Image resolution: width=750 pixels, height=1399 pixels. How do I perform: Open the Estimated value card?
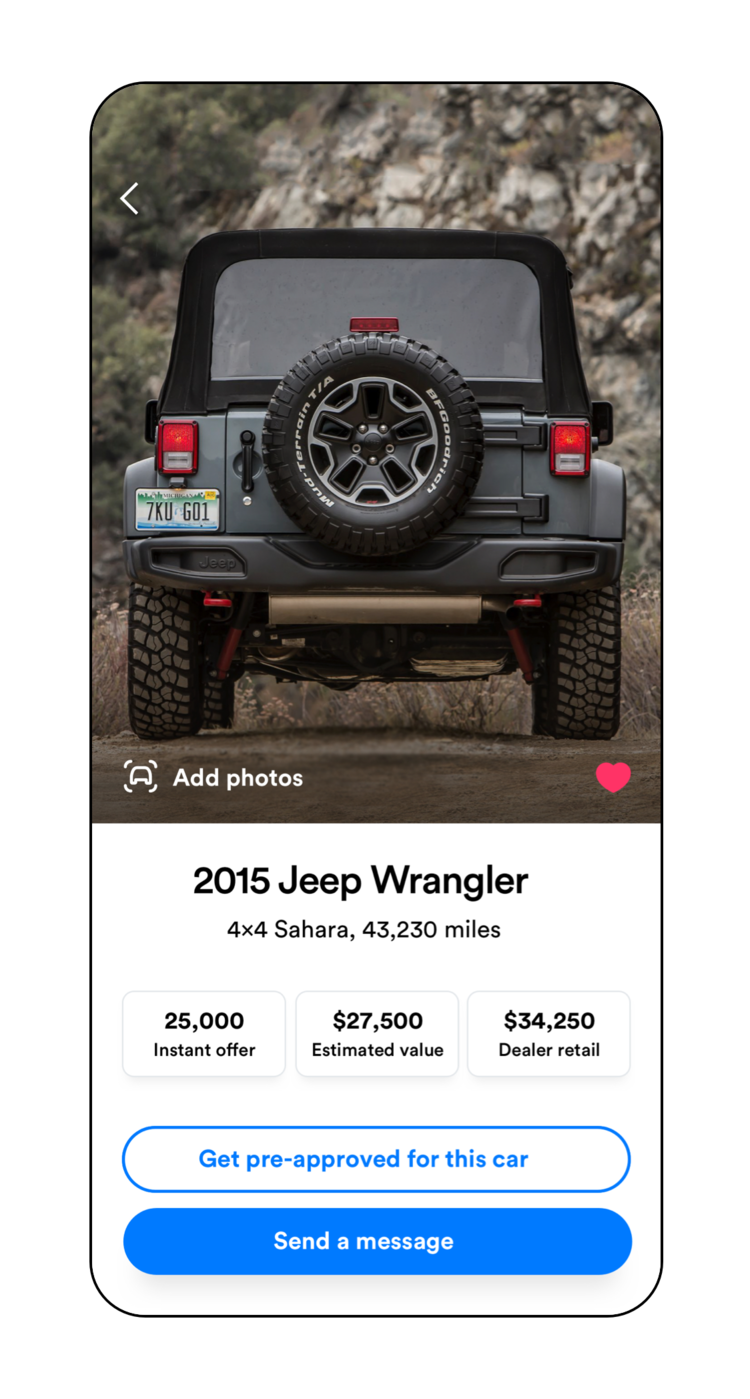tap(377, 1034)
